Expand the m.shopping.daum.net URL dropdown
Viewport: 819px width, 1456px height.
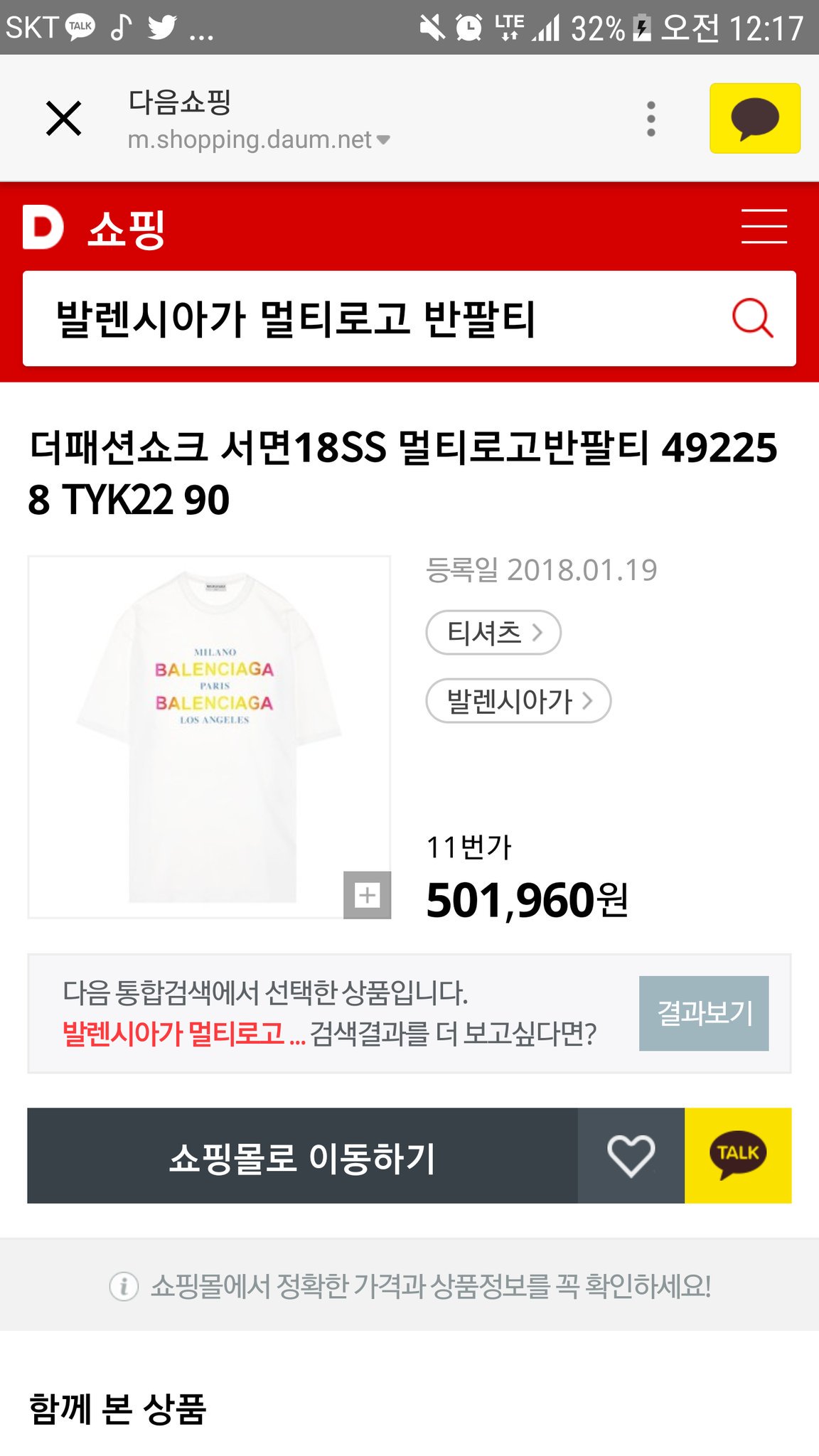pos(383,140)
